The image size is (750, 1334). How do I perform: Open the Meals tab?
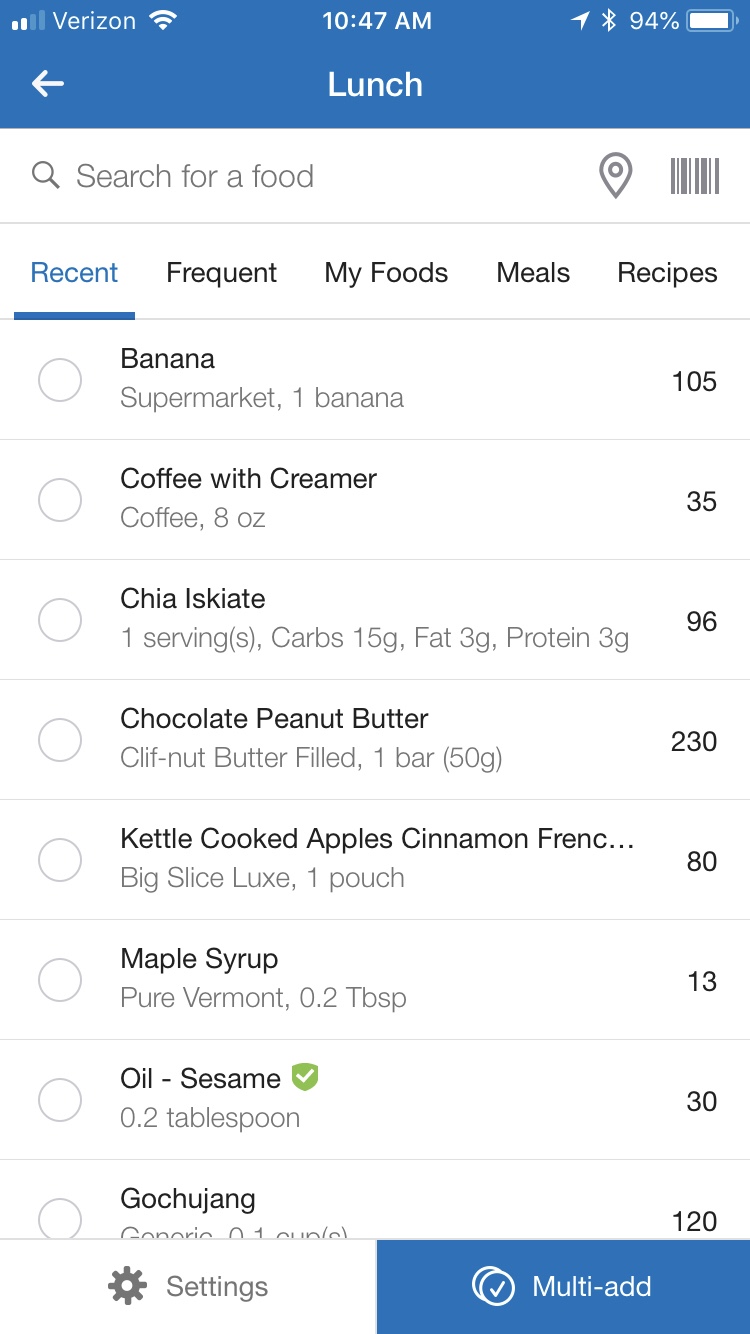coord(533,273)
